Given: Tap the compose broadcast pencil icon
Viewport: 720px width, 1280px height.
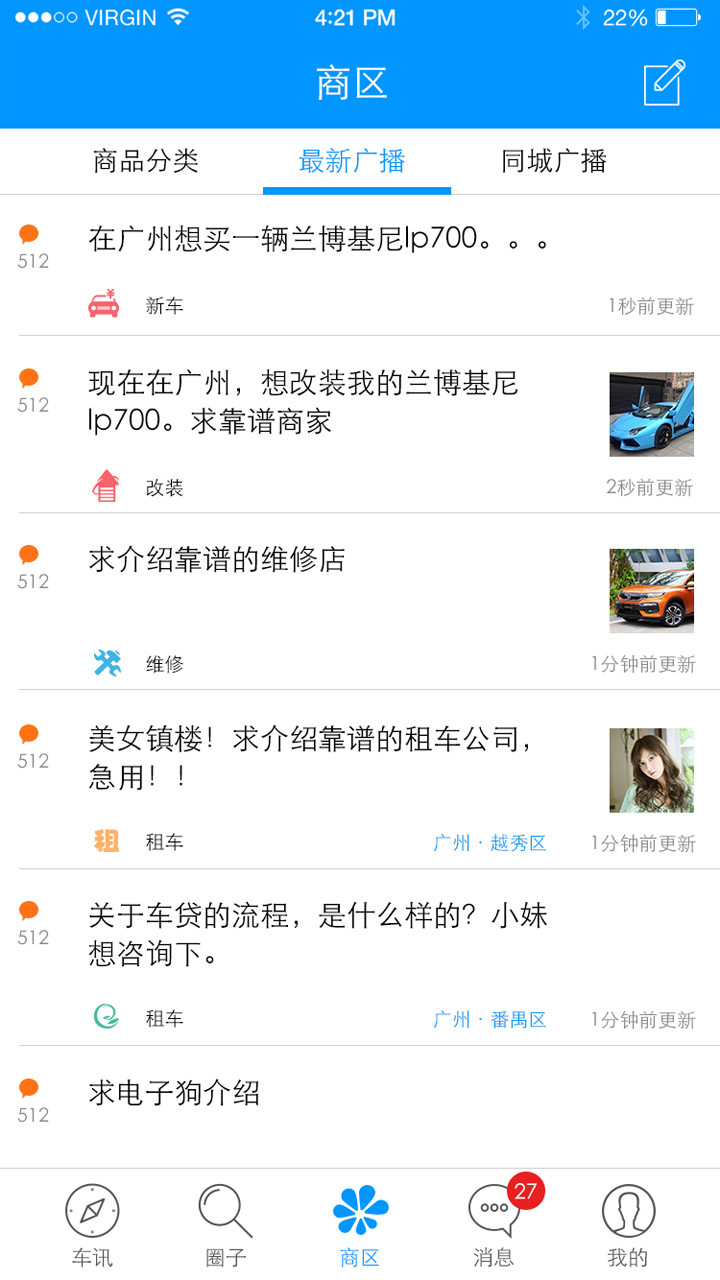Looking at the screenshot, I should 664,83.
